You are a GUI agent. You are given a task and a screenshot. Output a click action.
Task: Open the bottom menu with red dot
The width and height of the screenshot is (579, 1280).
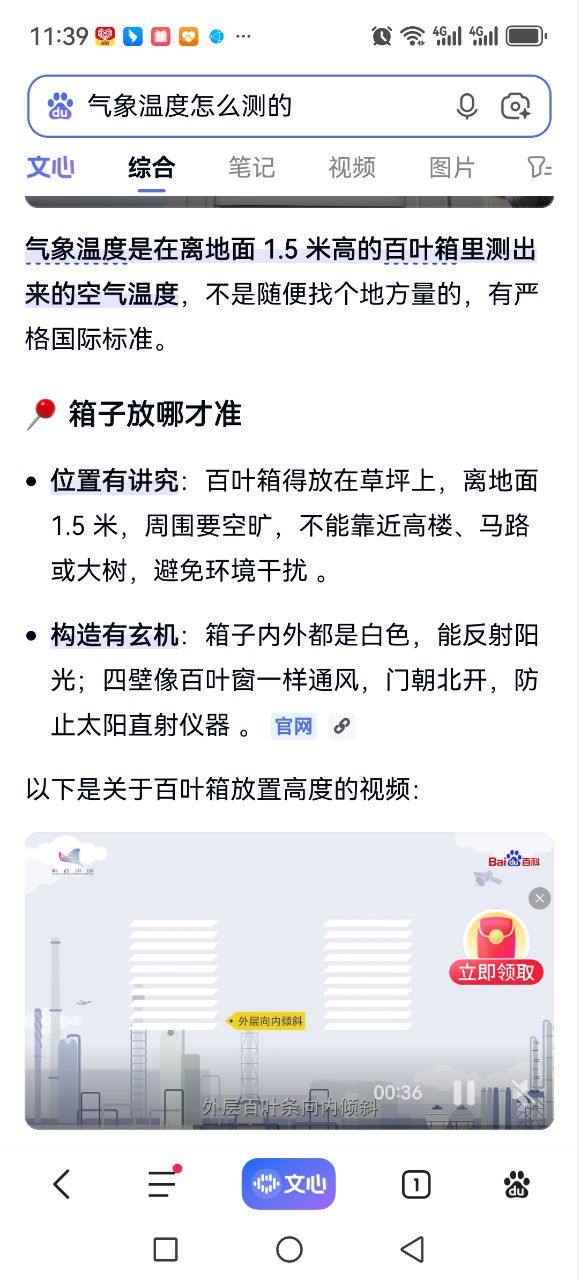(163, 1183)
